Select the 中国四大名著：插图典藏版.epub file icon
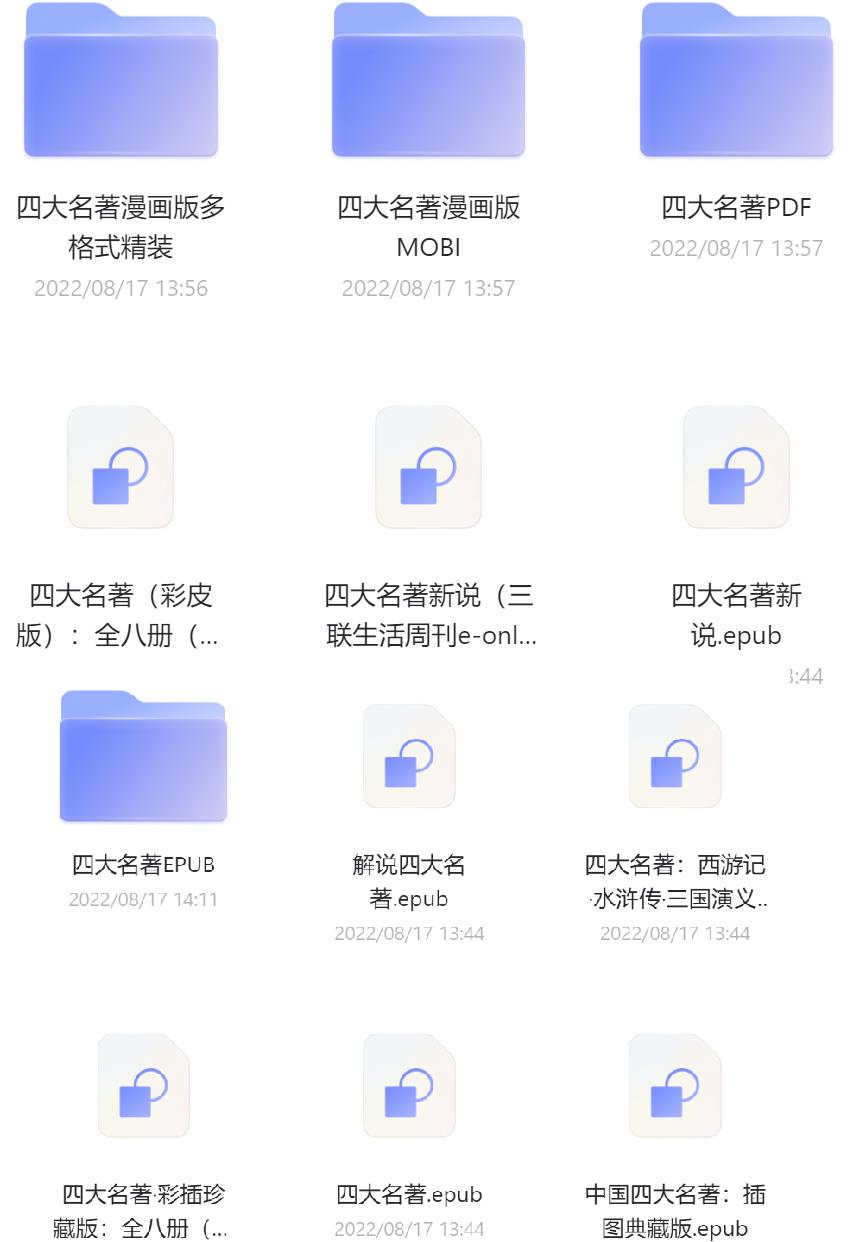Screen dimensions: 858x1242 (673, 1084)
